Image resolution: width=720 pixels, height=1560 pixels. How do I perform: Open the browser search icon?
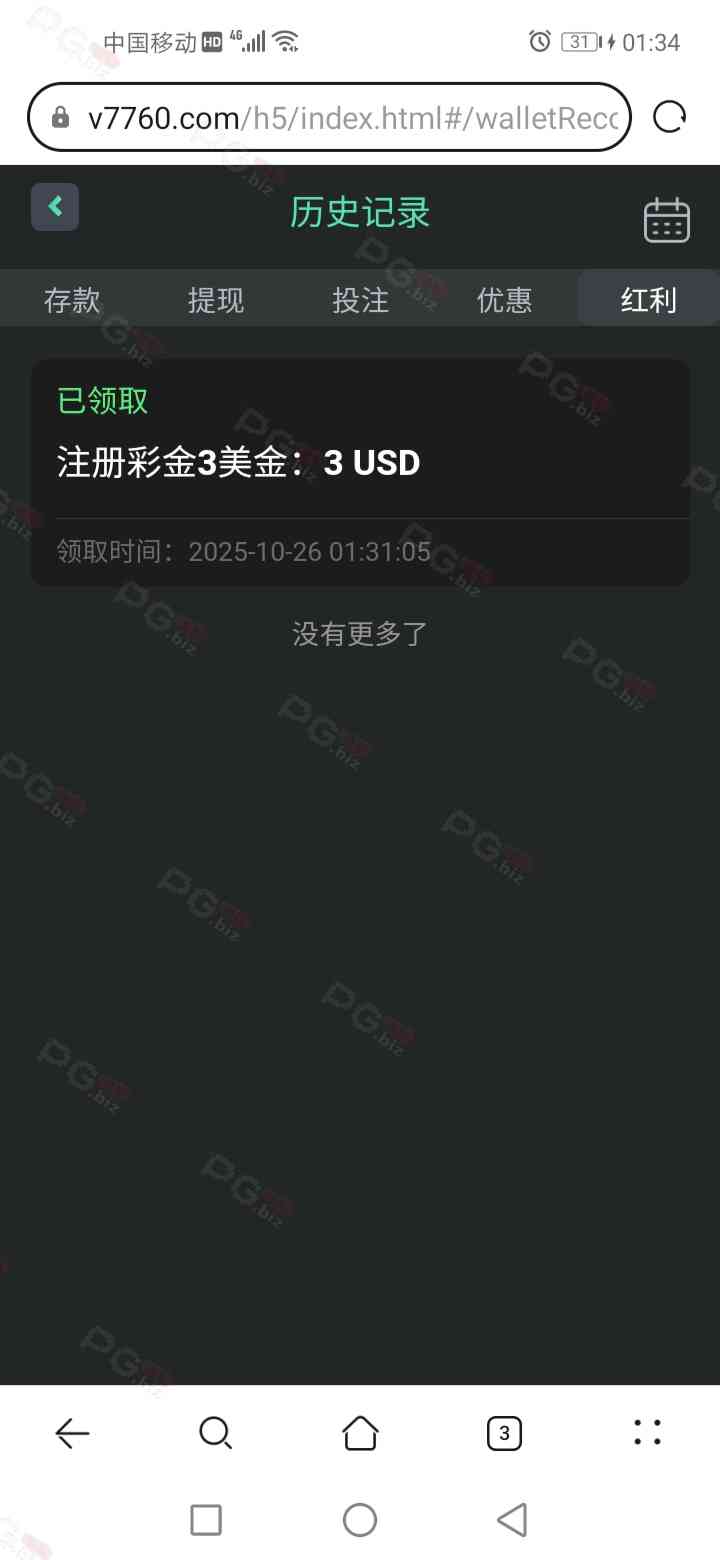[x=215, y=1434]
